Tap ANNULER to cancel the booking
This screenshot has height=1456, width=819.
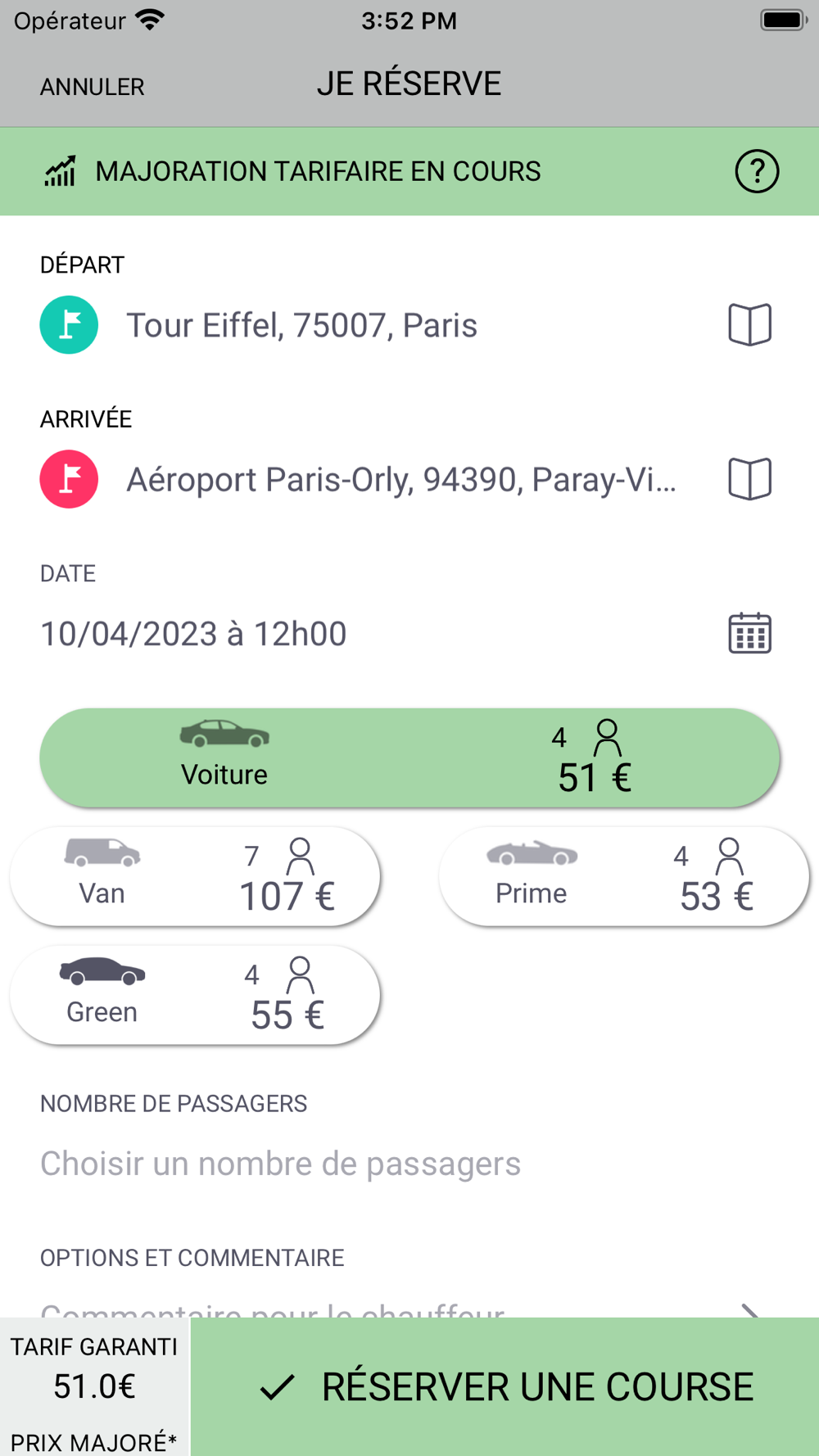[x=93, y=87]
